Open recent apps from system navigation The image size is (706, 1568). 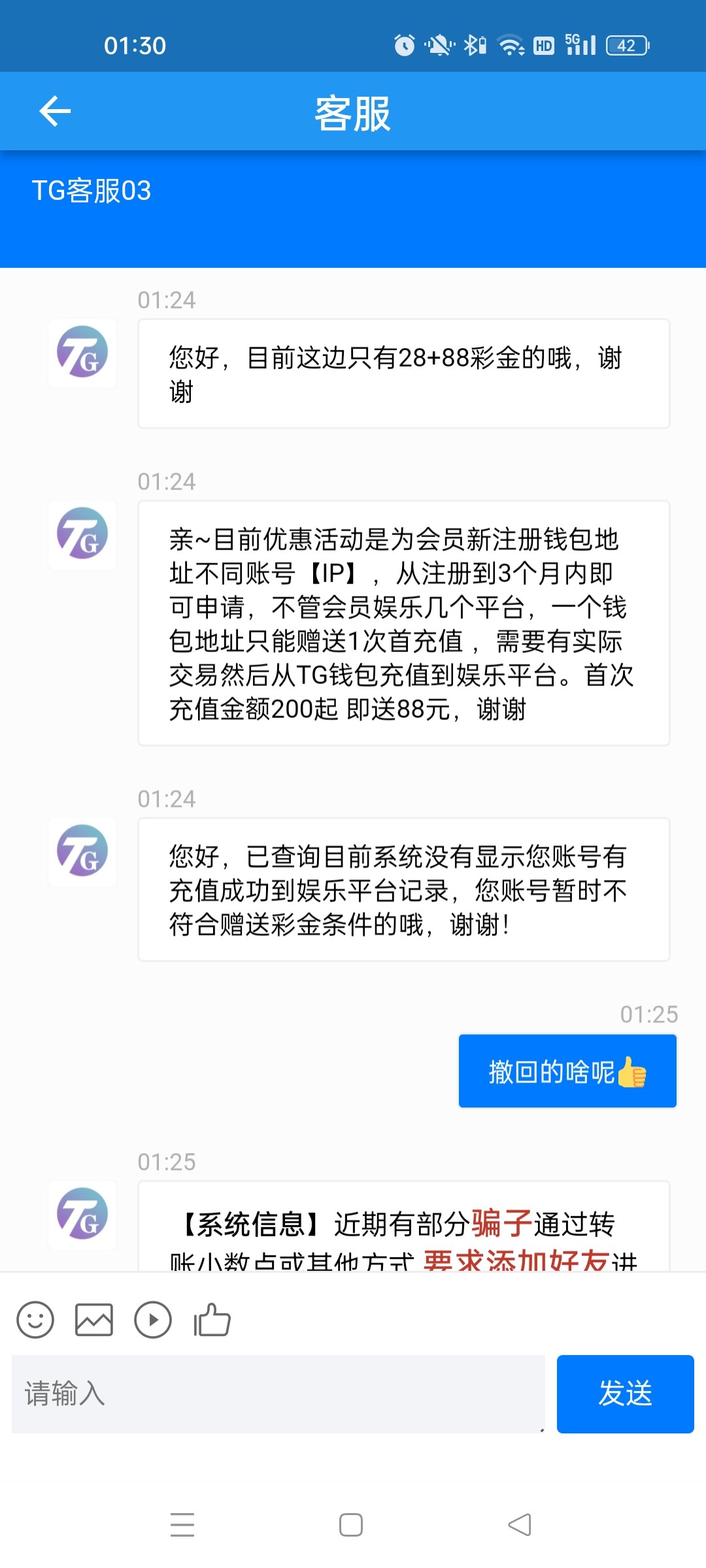pyautogui.click(x=182, y=1525)
